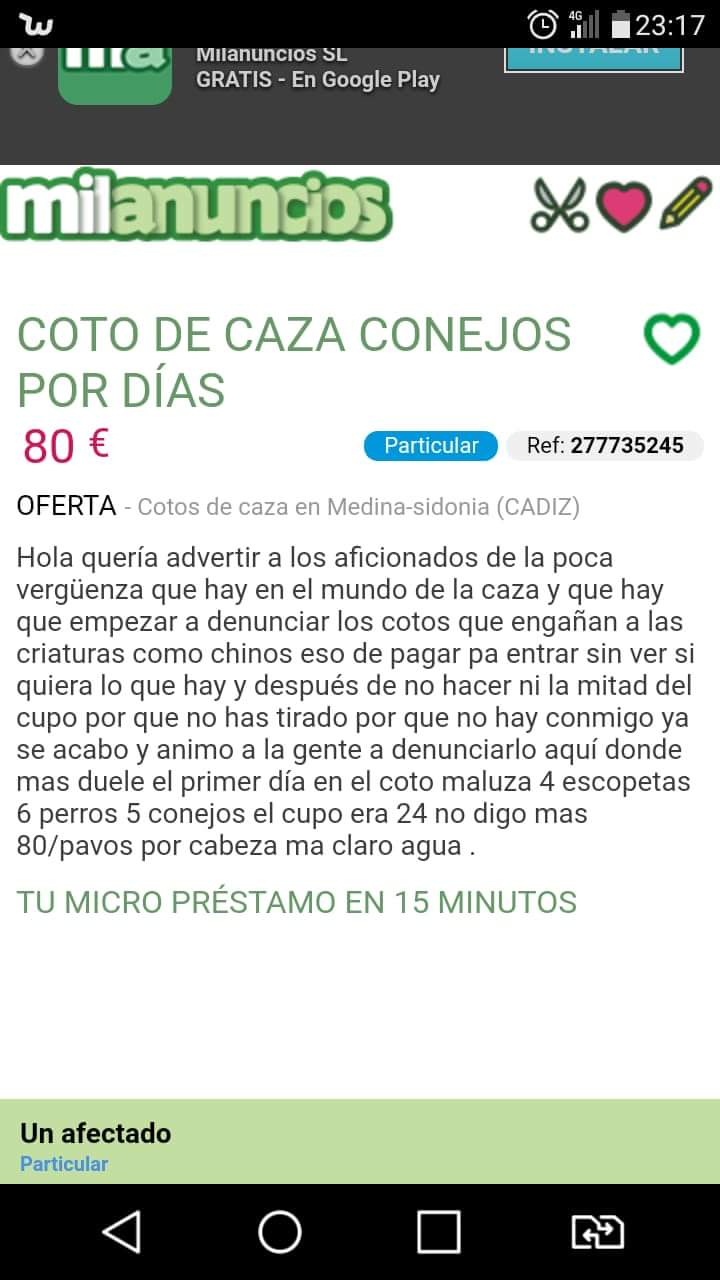The height and width of the screenshot is (1280, 720).
Task: Open the TU MICRO PRÉSTAMO EN 15 MINUTOS link
Action: pyautogui.click(x=297, y=902)
